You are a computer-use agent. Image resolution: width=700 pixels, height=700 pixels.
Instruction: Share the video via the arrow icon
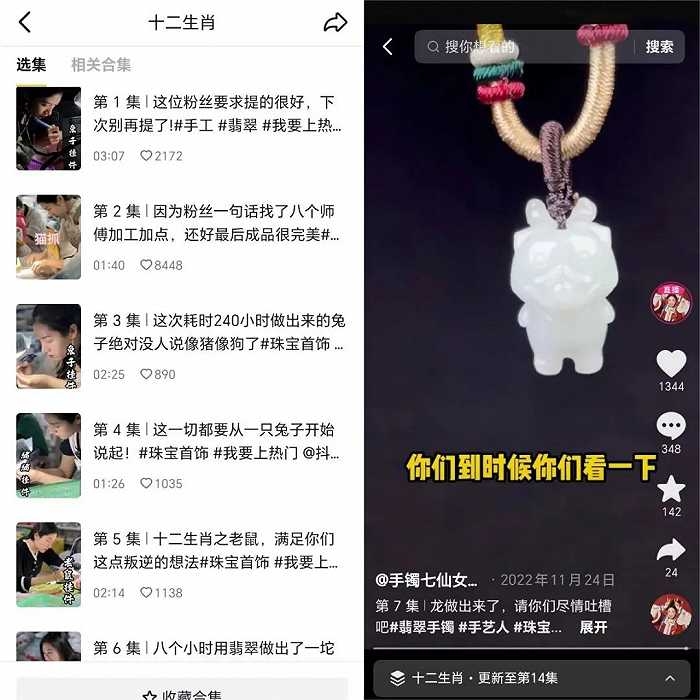point(671,550)
